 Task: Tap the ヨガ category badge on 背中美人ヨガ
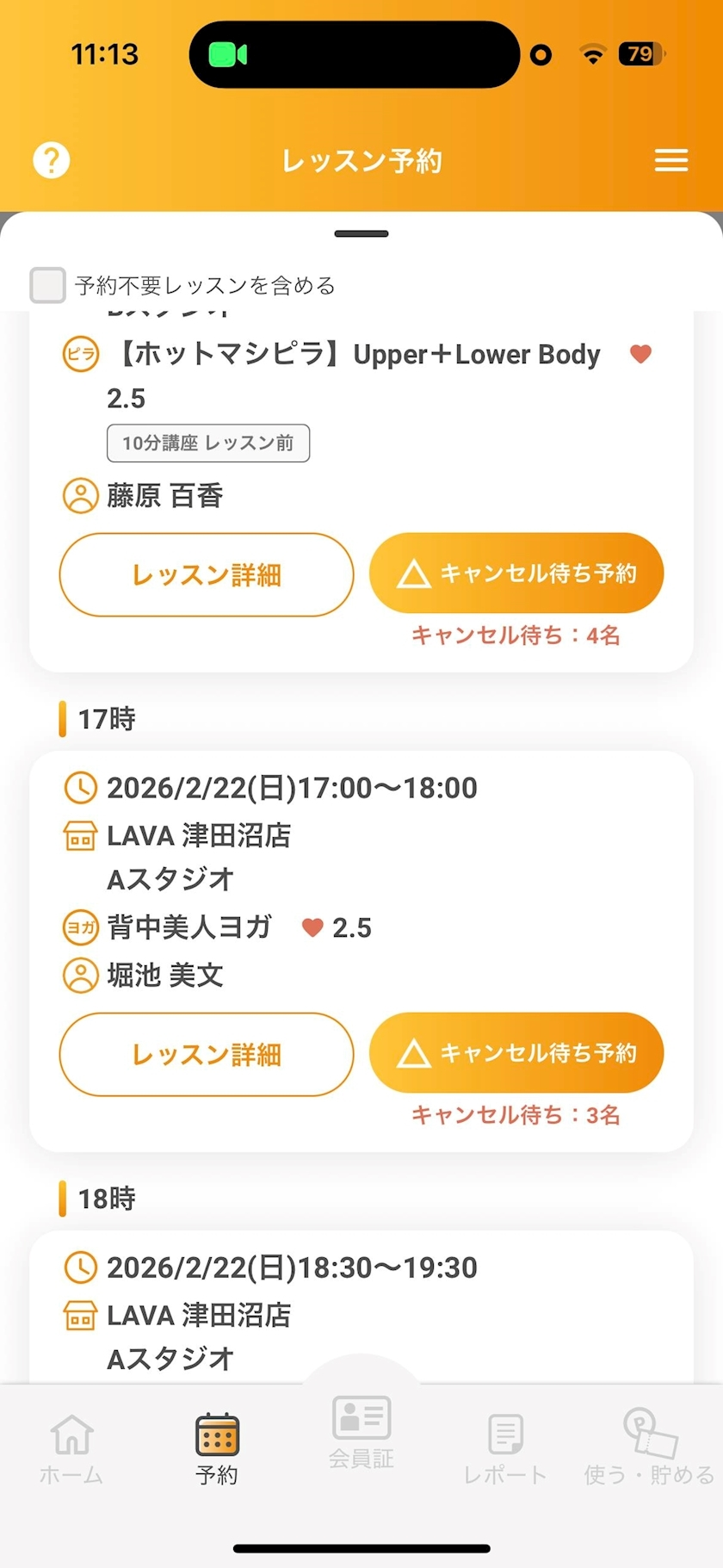(80, 928)
